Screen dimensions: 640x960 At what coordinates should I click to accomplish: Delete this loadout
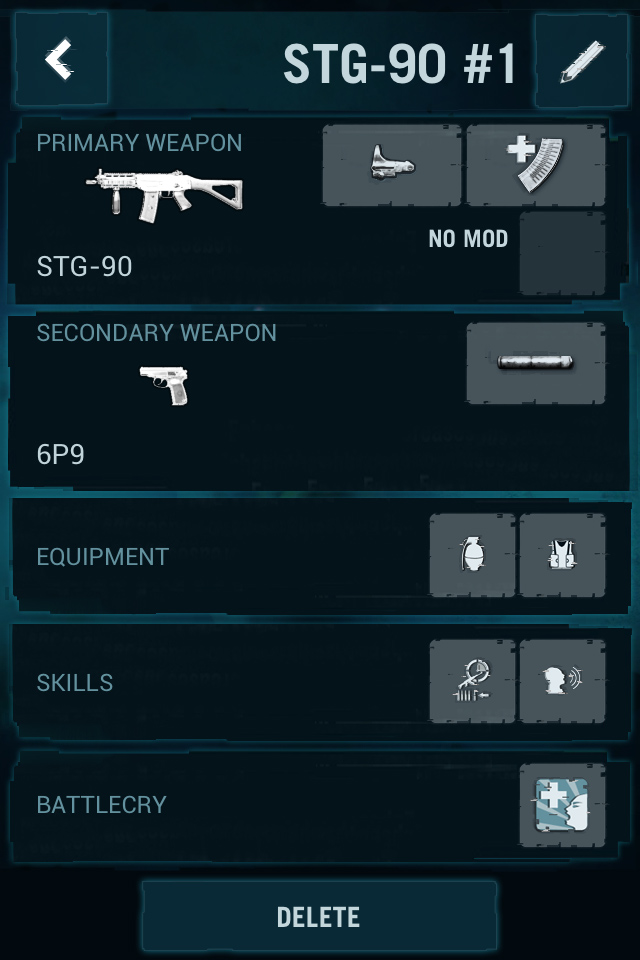click(319, 916)
